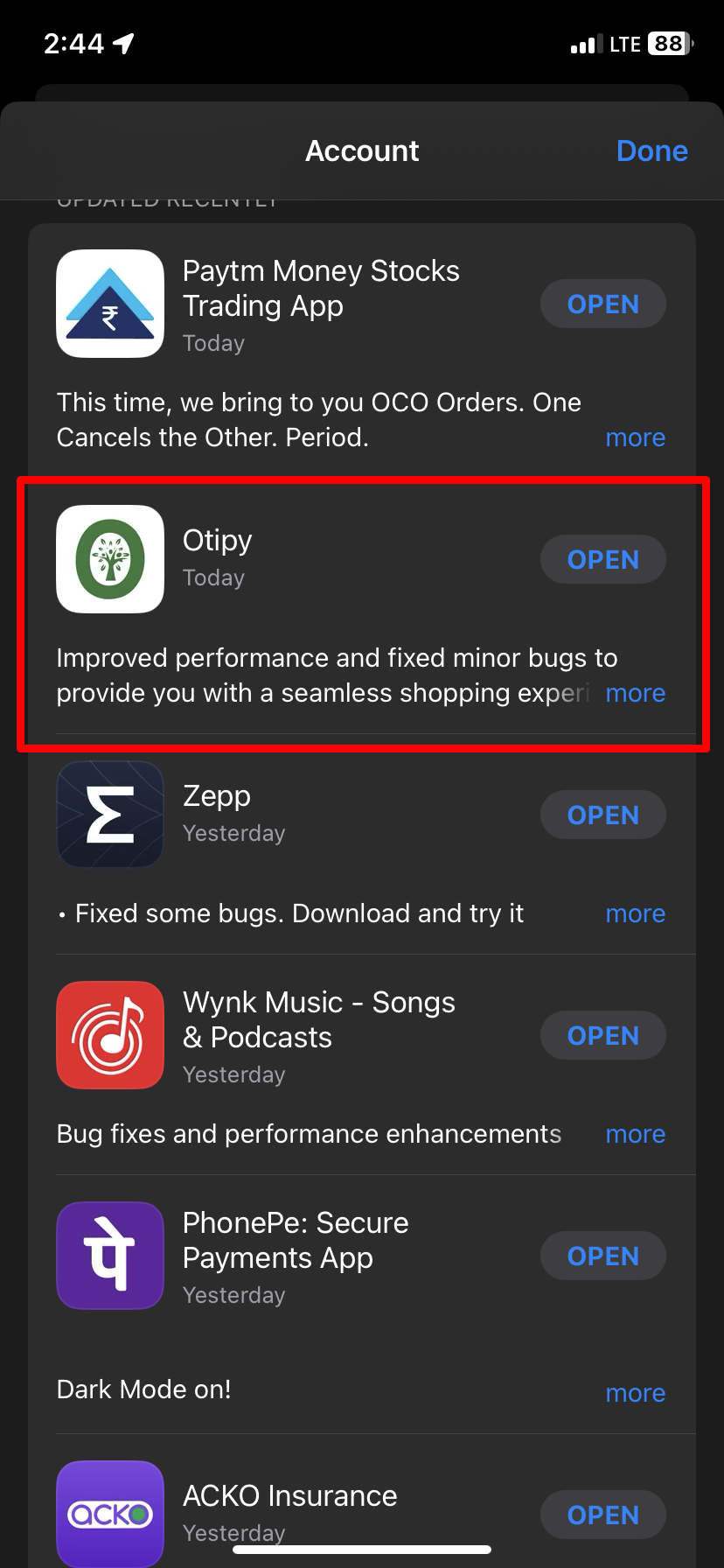
Task: Open ACKO Insurance app
Action: tap(602, 1515)
